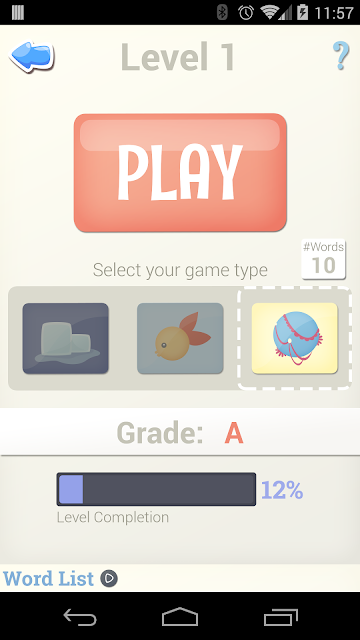Tap the system home button
This screenshot has height=640, width=360.
(180, 617)
